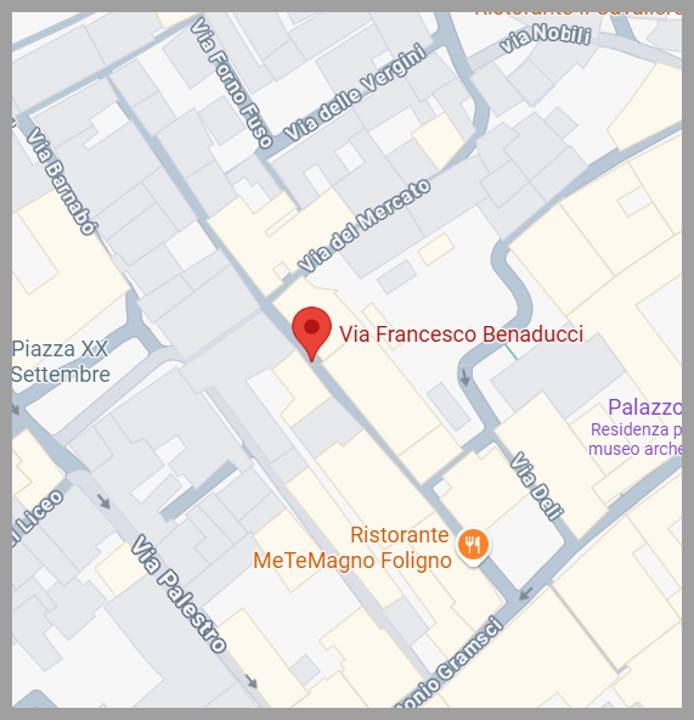Open Ristorante MeTeMagno Foligno place marker

[x=473, y=545]
